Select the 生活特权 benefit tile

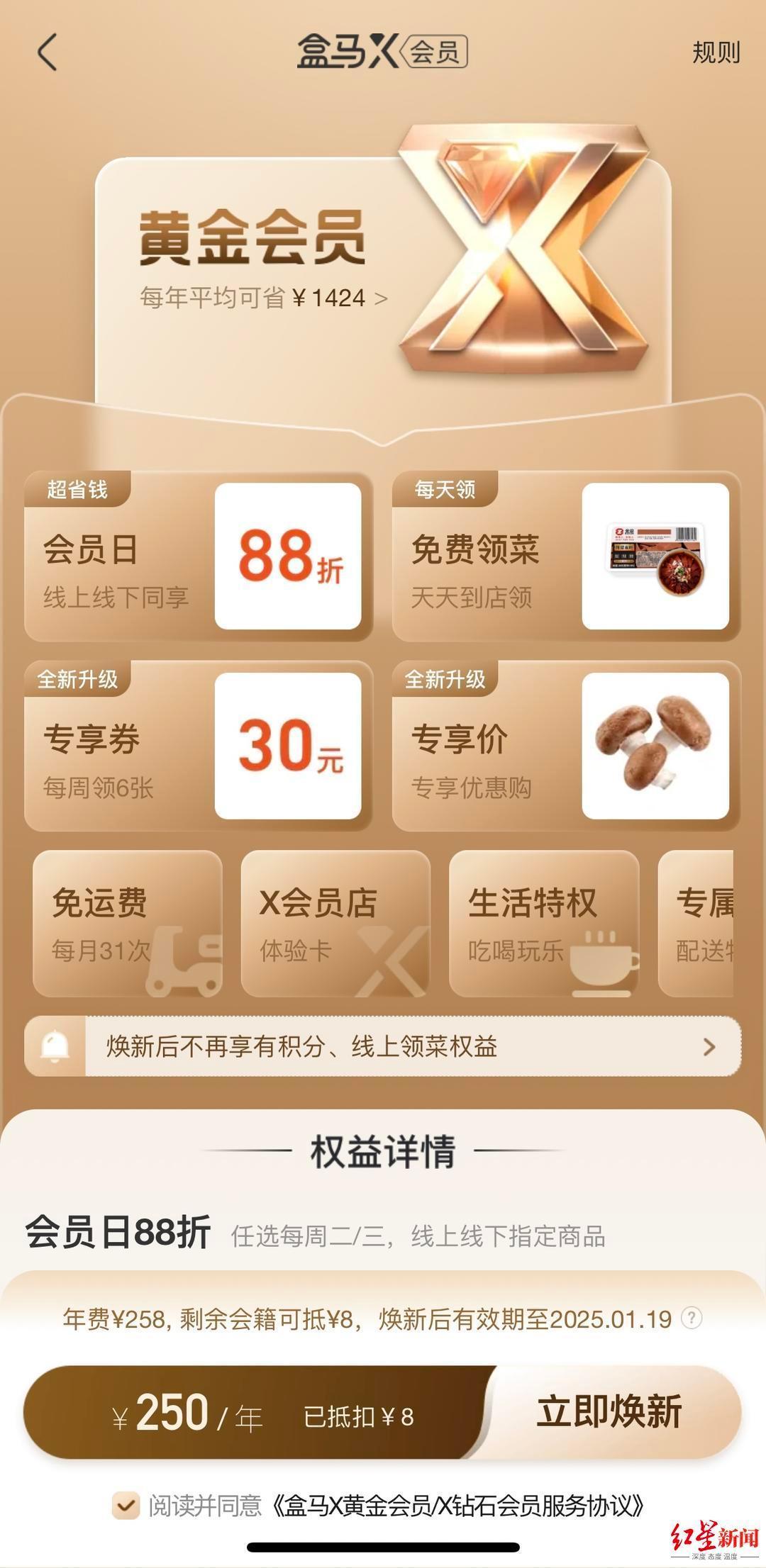[x=544, y=924]
